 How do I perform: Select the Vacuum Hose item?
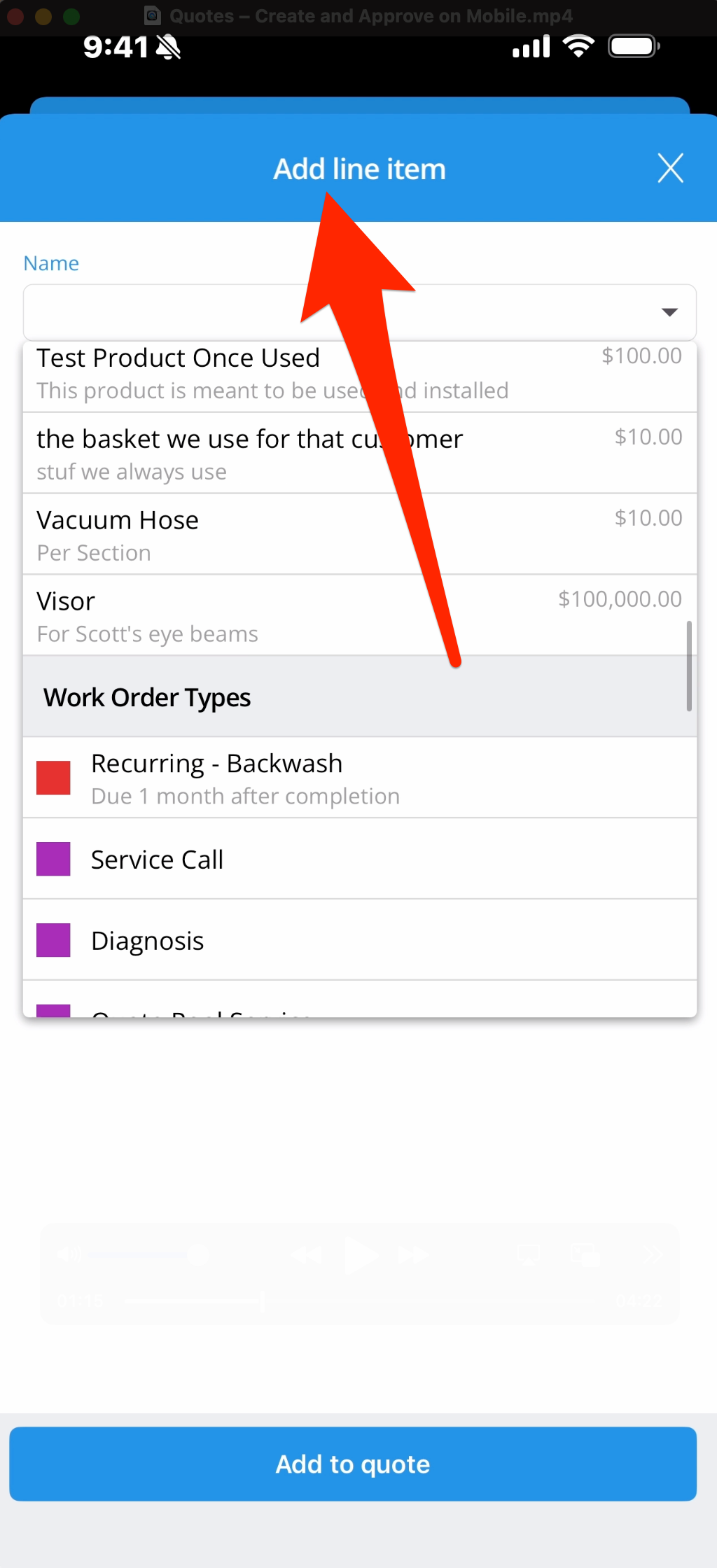(x=210, y=534)
